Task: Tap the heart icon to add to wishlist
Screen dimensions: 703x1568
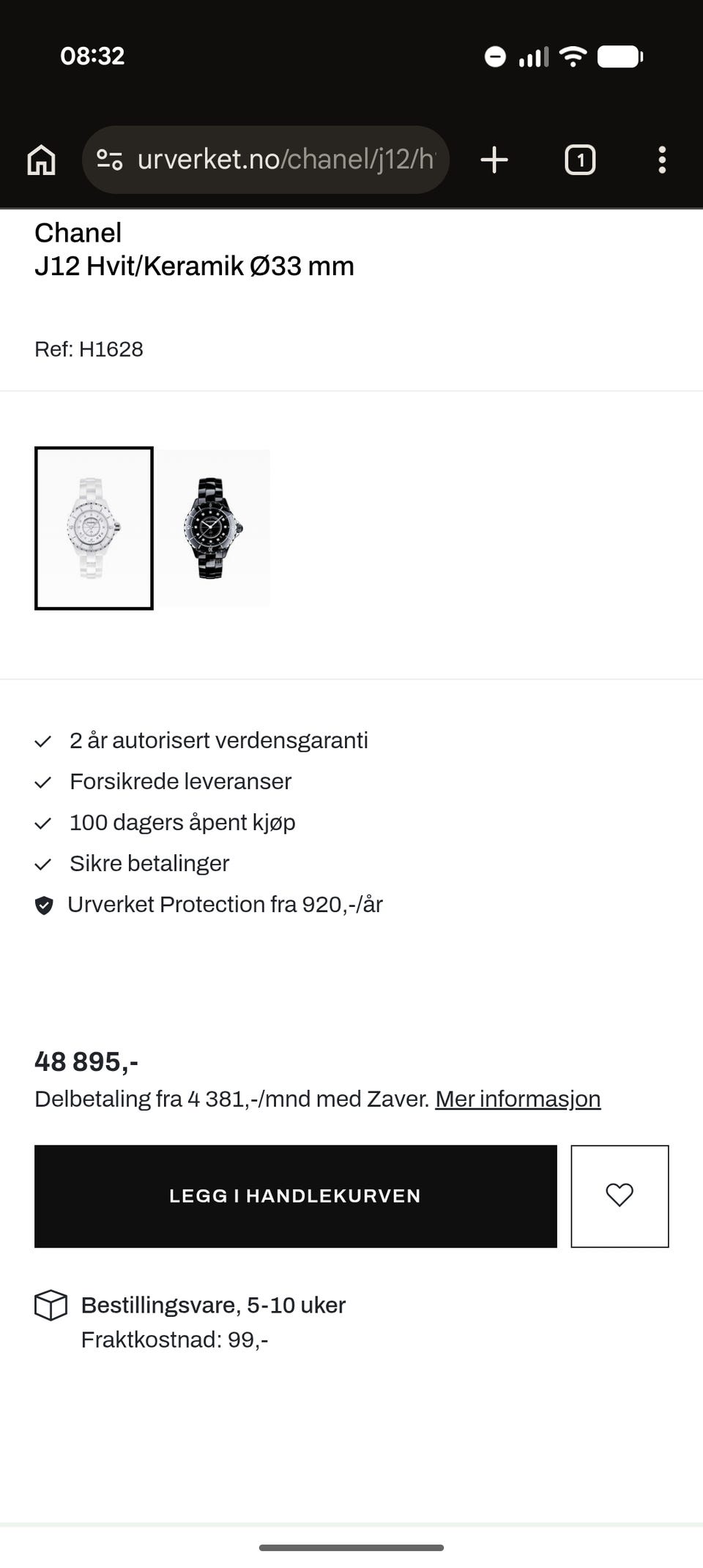Action: point(620,1196)
